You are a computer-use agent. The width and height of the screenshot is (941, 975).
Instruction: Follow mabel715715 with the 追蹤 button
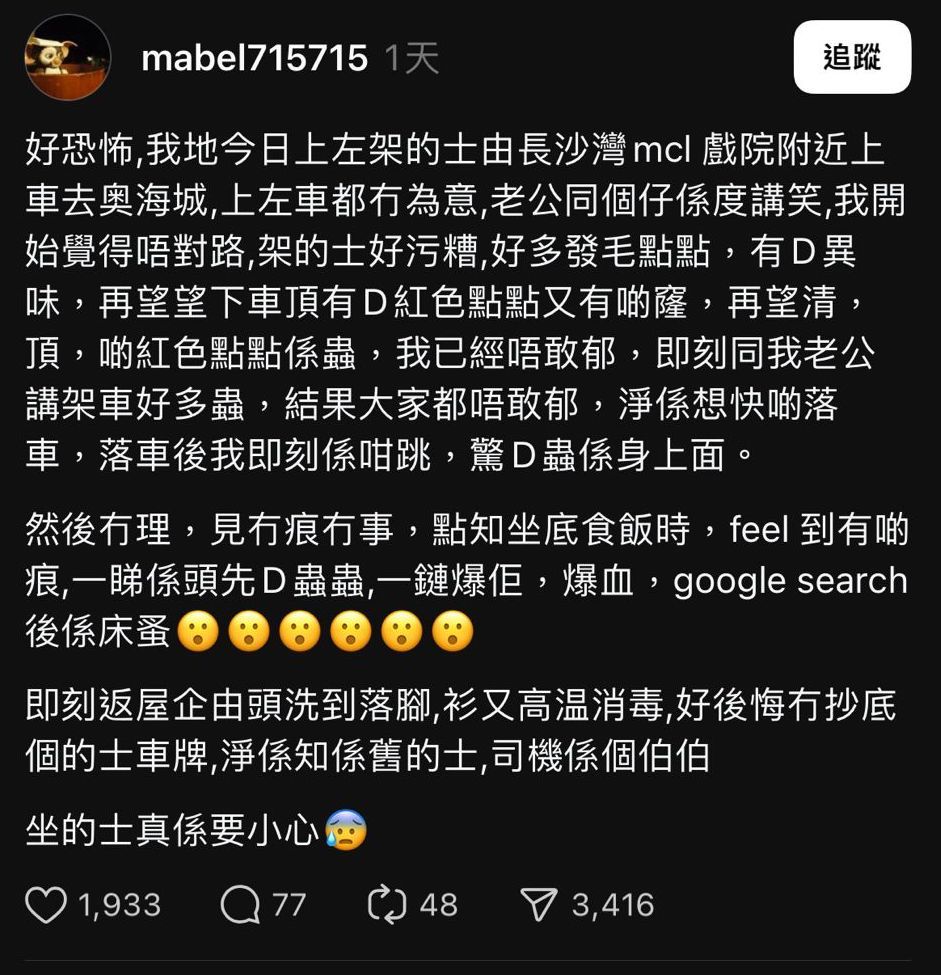tap(851, 57)
